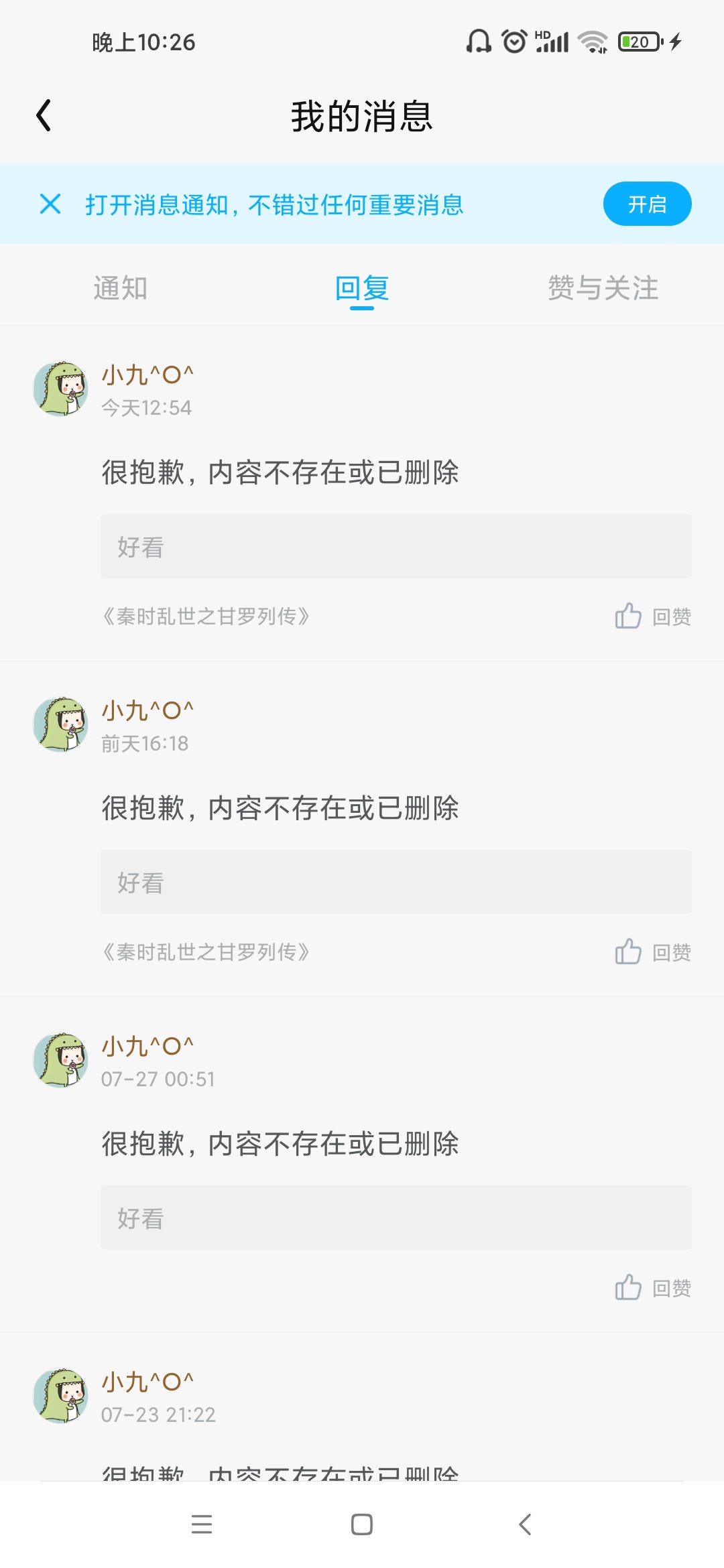Viewport: 724px width, 1568px height.
Task: Like back the reply from 07-27 00:51
Action: click(652, 1287)
